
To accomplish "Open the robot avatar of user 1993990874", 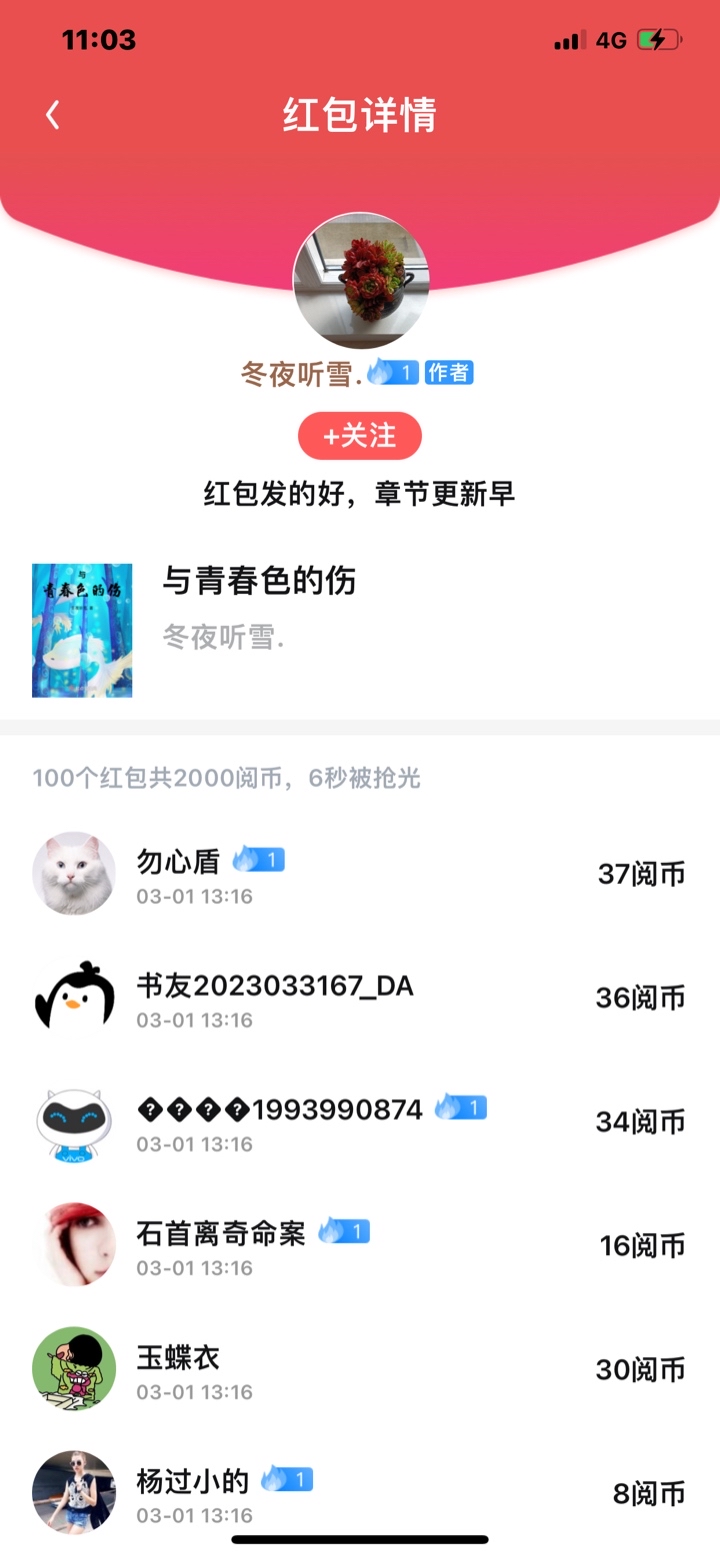I will click(x=74, y=1121).
